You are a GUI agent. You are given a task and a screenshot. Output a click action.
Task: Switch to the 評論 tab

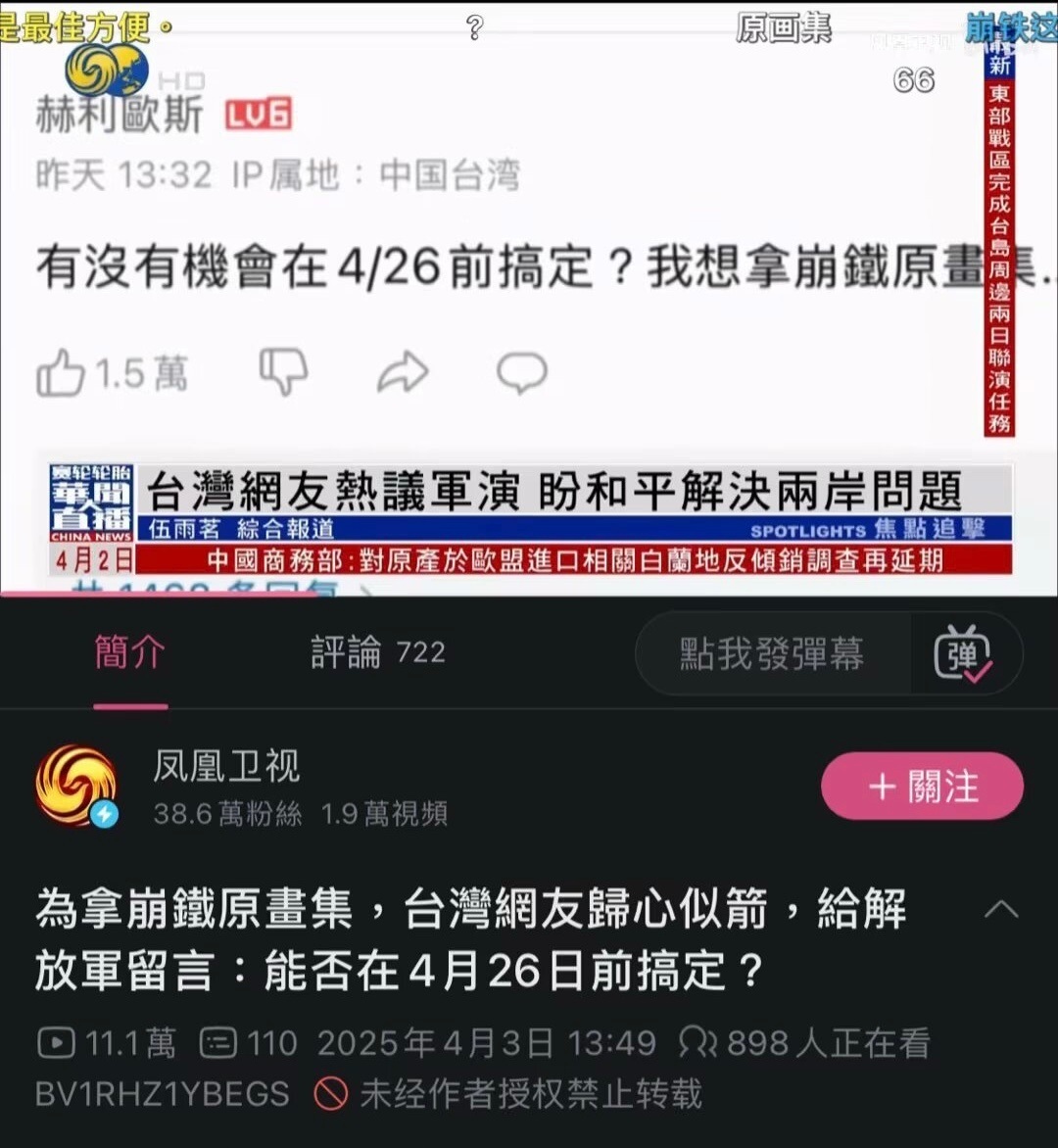[x=377, y=652]
